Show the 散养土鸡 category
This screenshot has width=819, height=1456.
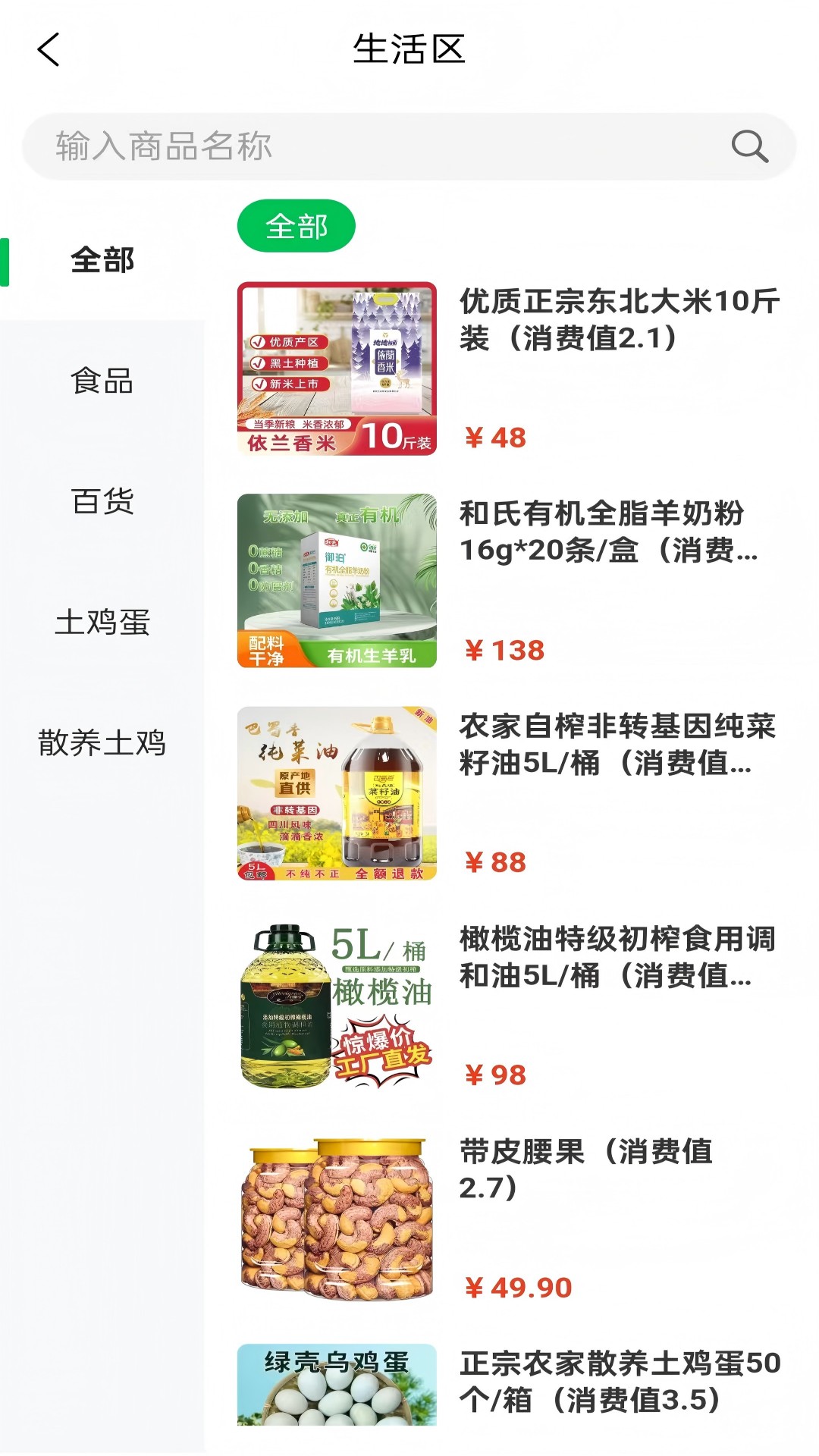[x=102, y=742]
